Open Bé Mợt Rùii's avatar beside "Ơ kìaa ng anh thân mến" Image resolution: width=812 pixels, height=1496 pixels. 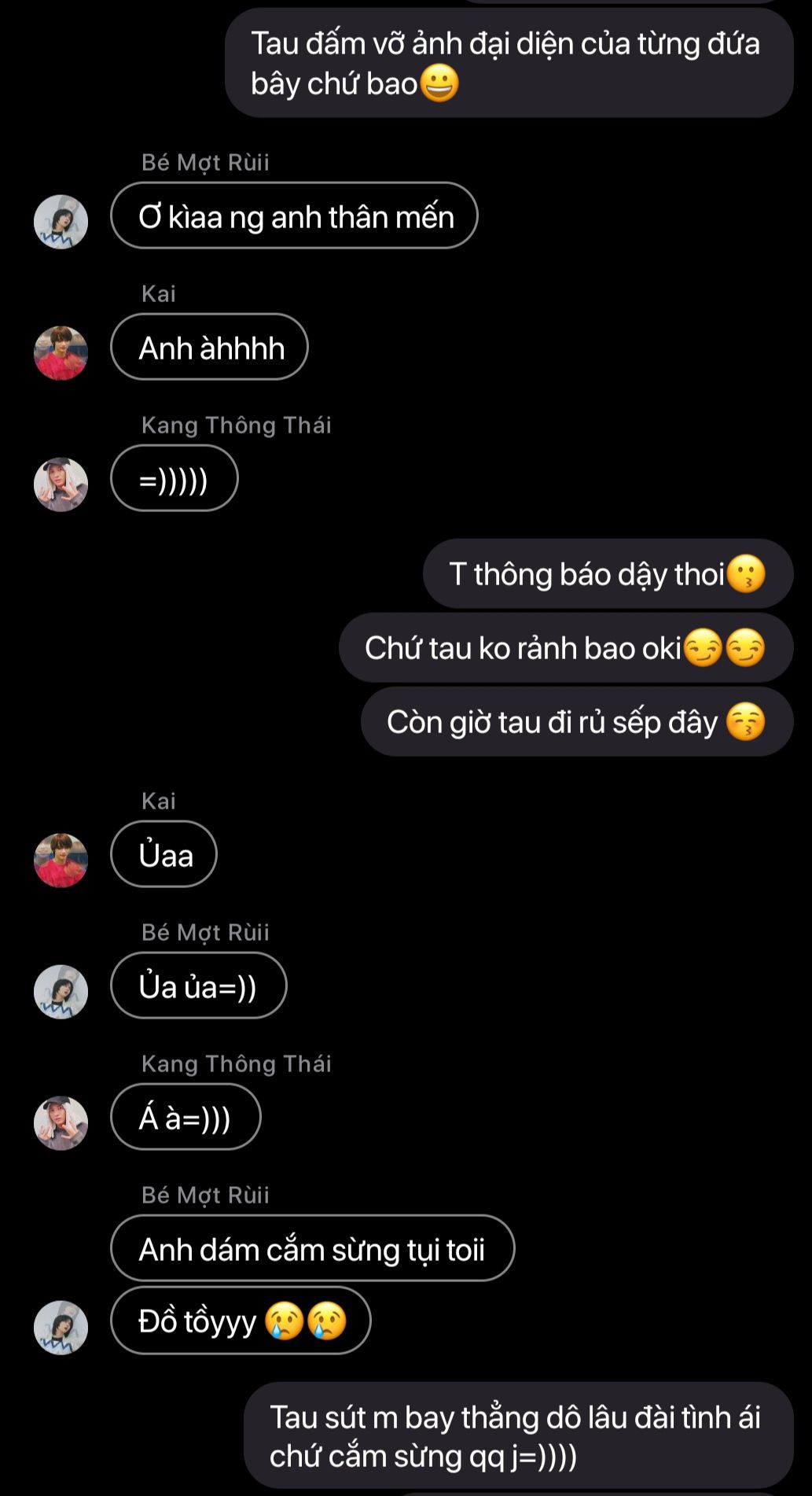(x=61, y=222)
